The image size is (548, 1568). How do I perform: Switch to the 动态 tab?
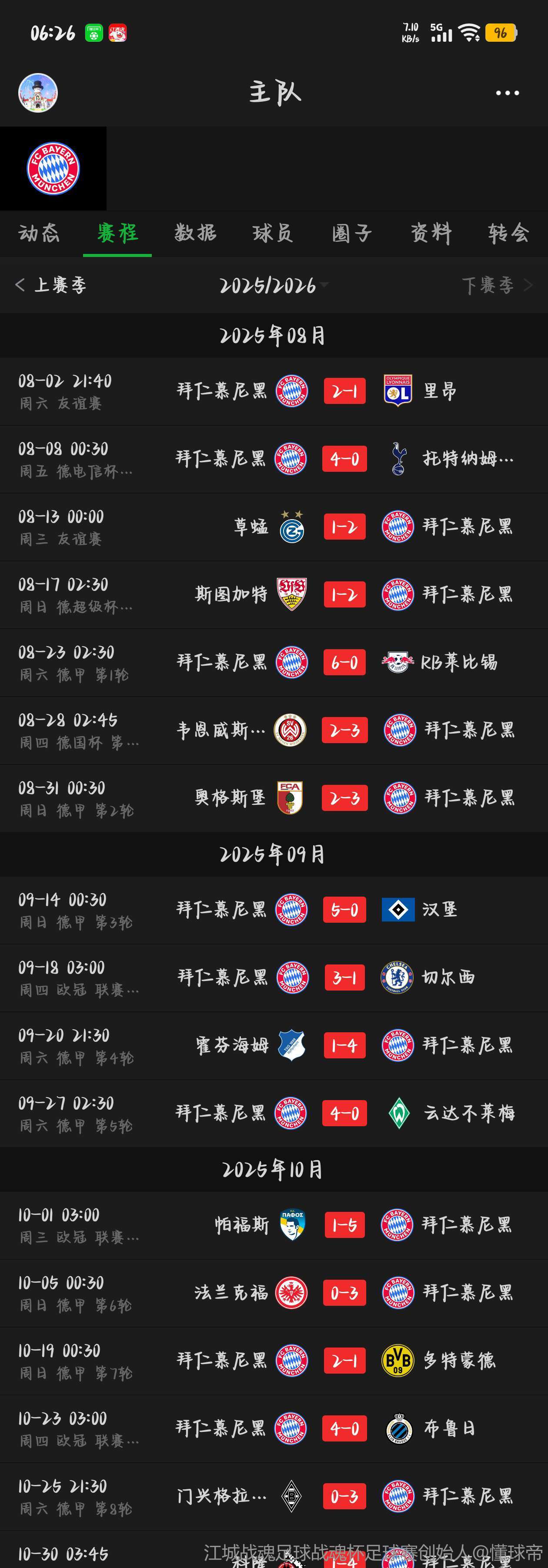pyautogui.click(x=39, y=233)
